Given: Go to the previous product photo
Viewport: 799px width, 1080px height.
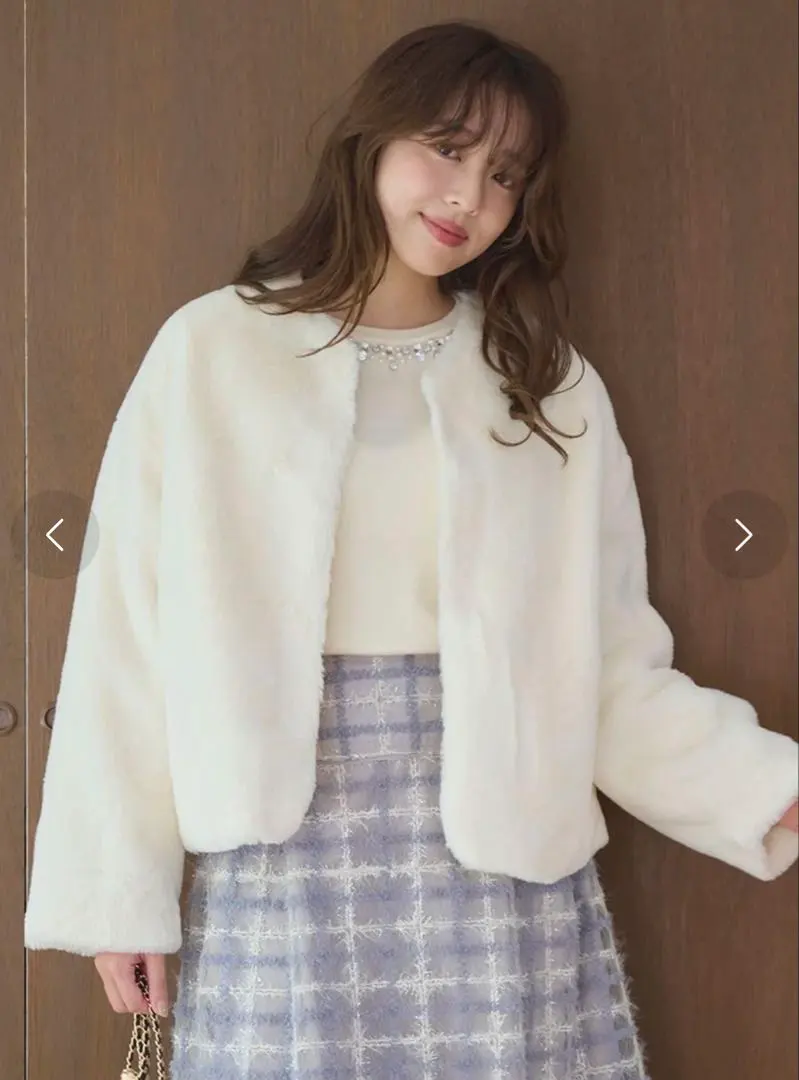Looking at the screenshot, I should coord(55,535).
